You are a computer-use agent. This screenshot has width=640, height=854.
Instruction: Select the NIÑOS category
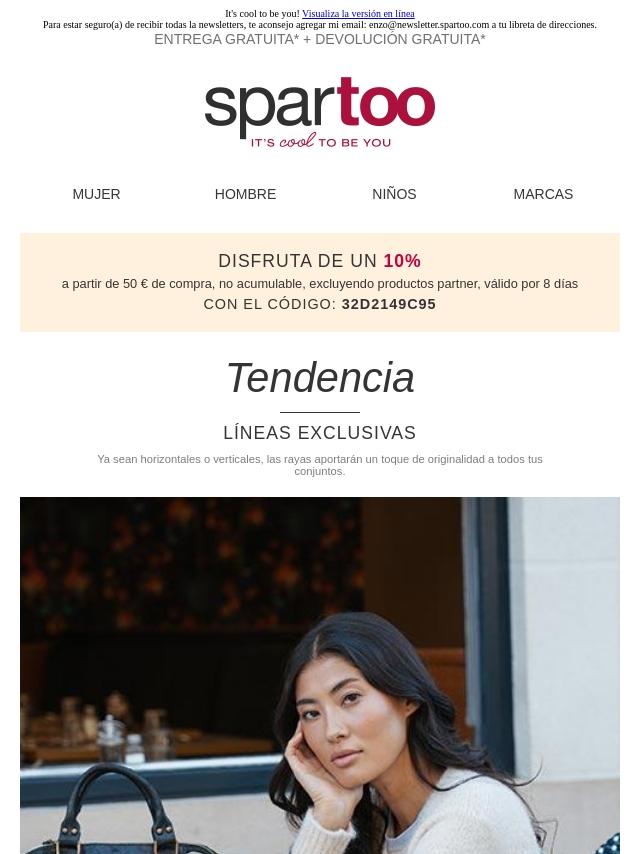pyautogui.click(x=394, y=194)
